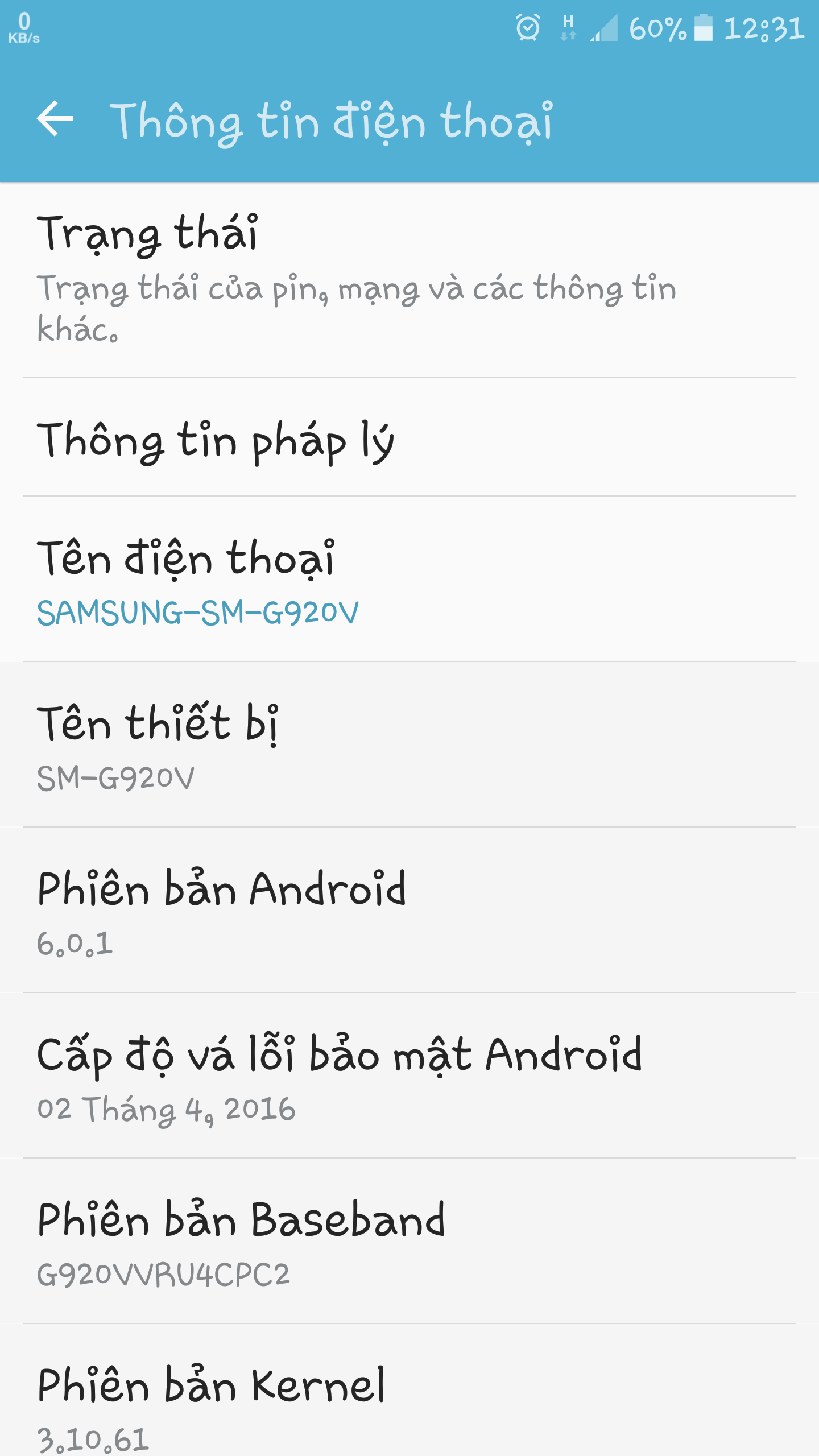Edit Tên điện thoại SAMSUNG-SM-G920V

click(x=409, y=580)
